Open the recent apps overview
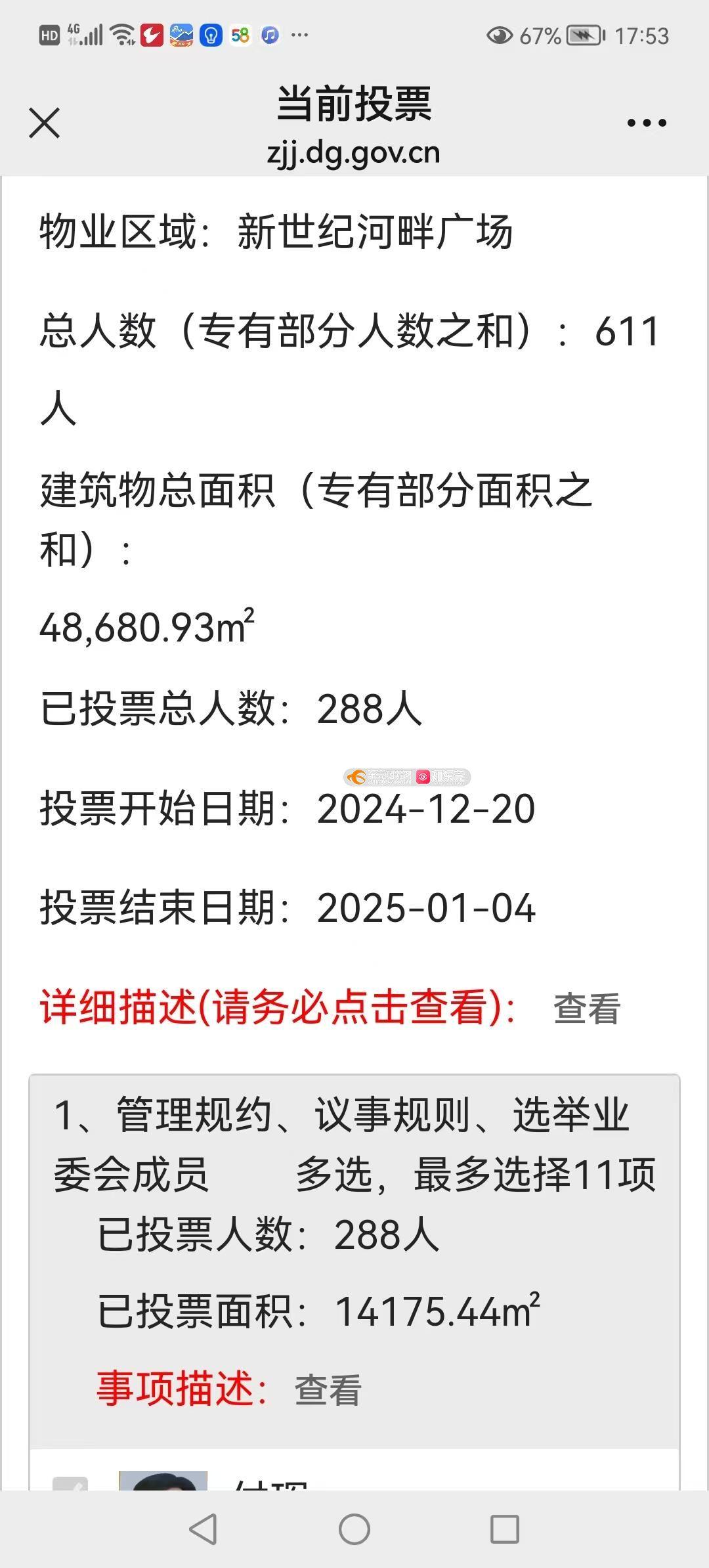The height and width of the screenshot is (1568, 709). 505,1529
